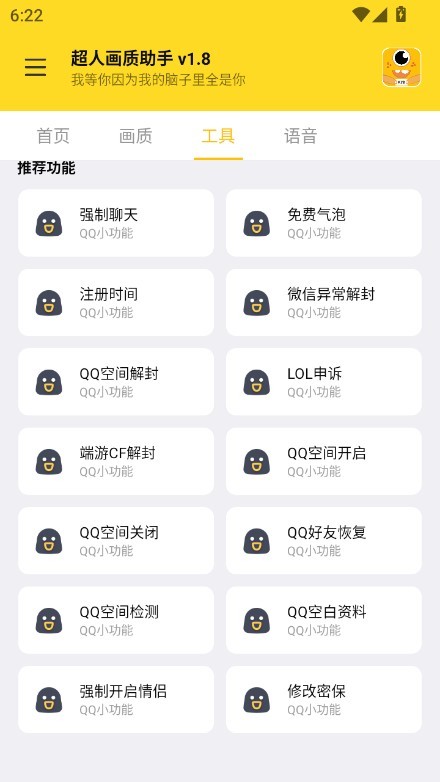
Task: Open the 强制聊天 card
Action: coord(116,223)
